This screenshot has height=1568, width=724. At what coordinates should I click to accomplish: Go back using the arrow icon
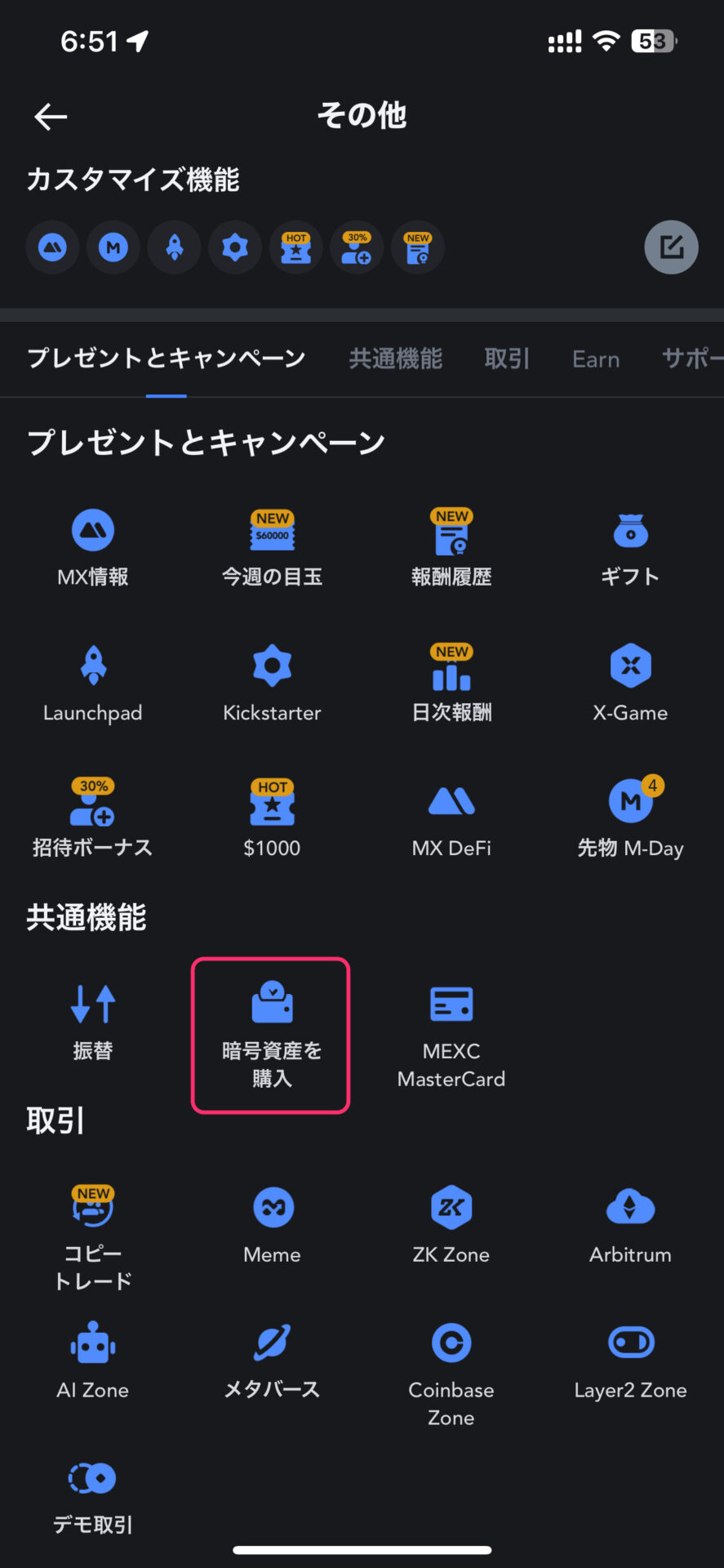coord(51,117)
